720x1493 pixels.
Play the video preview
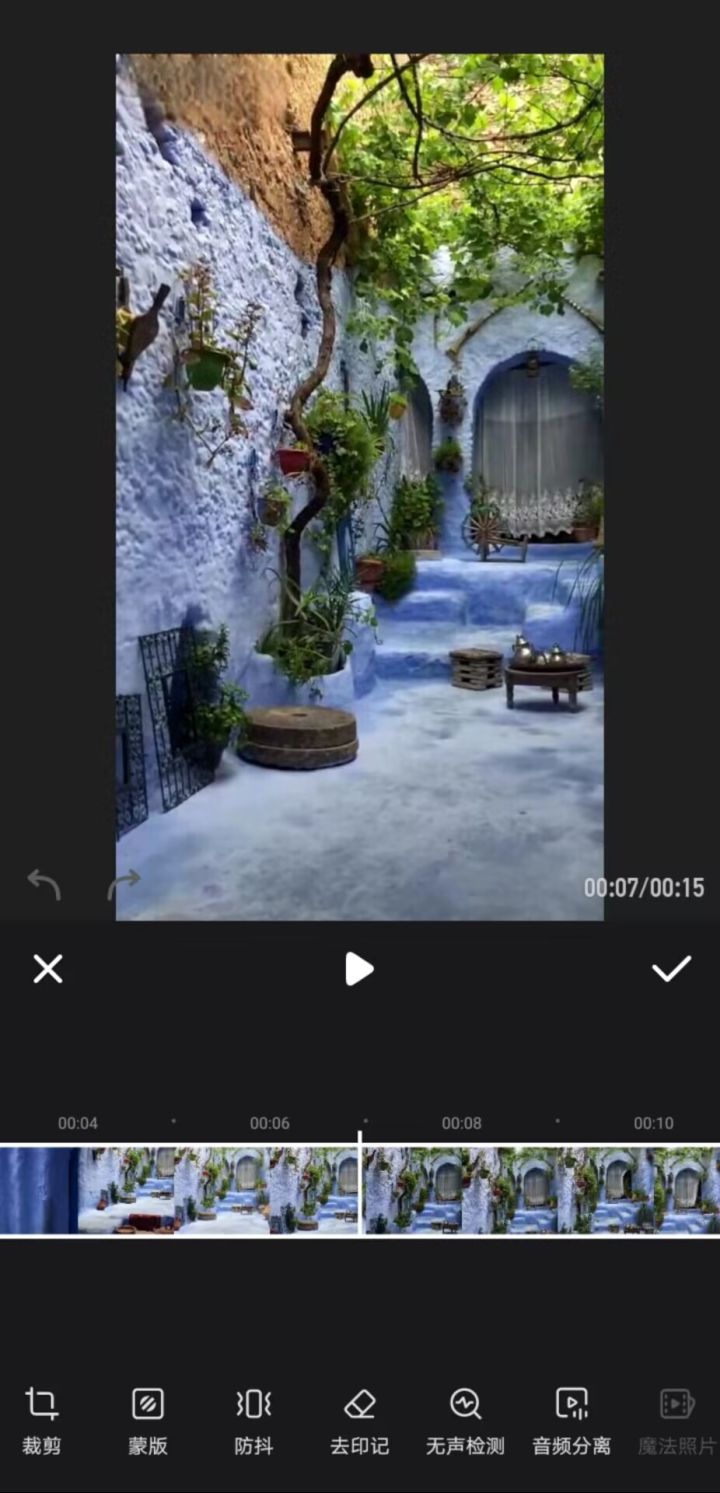tap(359, 968)
